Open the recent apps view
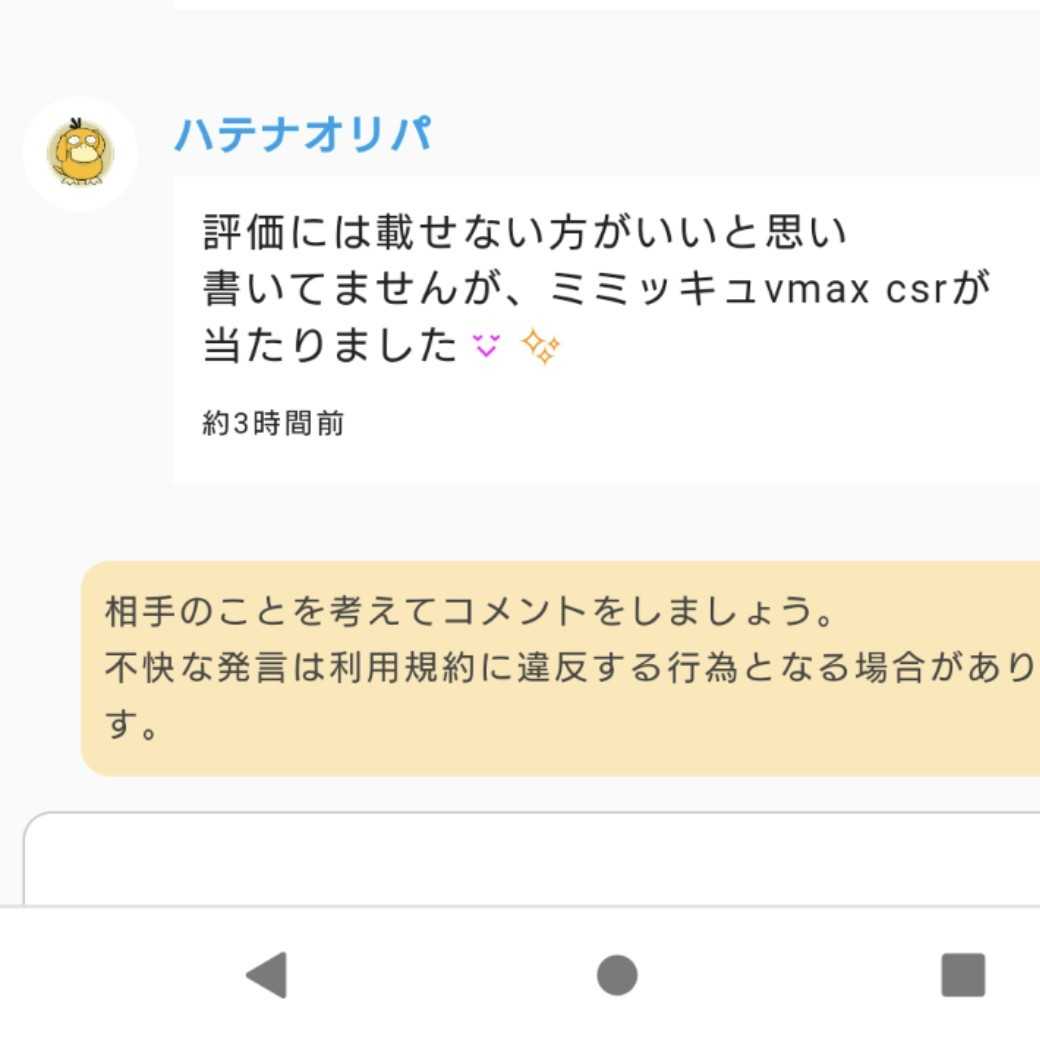Screen dimensions: 1040x1040 click(x=963, y=975)
